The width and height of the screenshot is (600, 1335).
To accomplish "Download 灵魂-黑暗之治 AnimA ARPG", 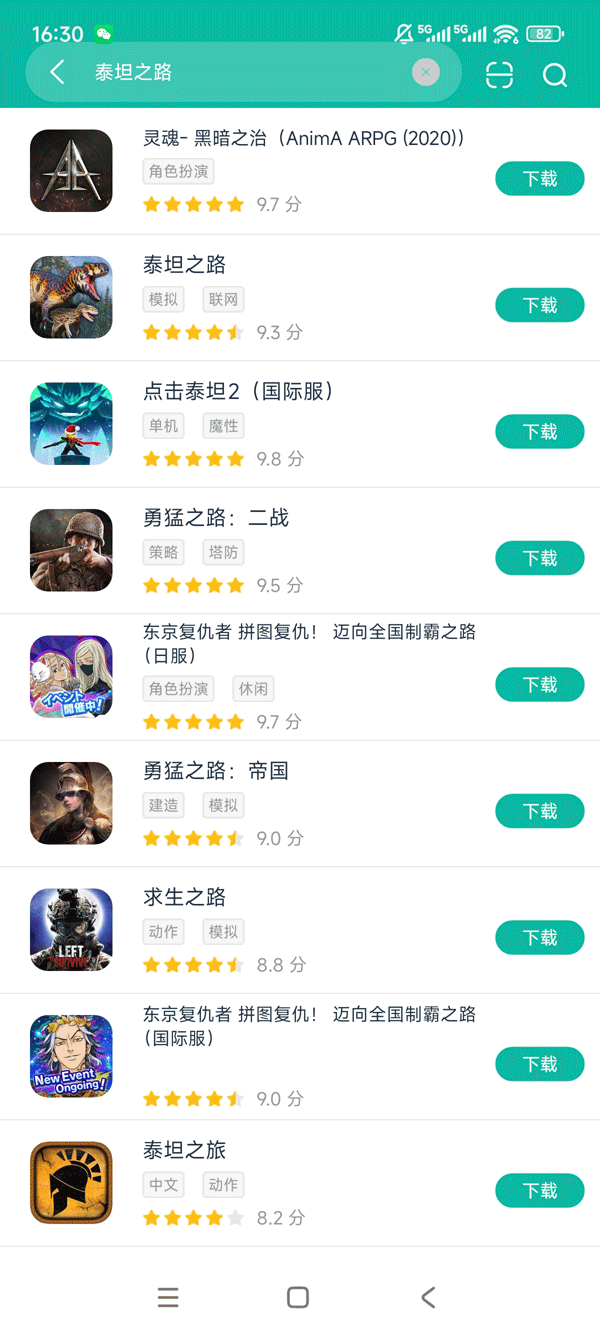I will coord(539,179).
